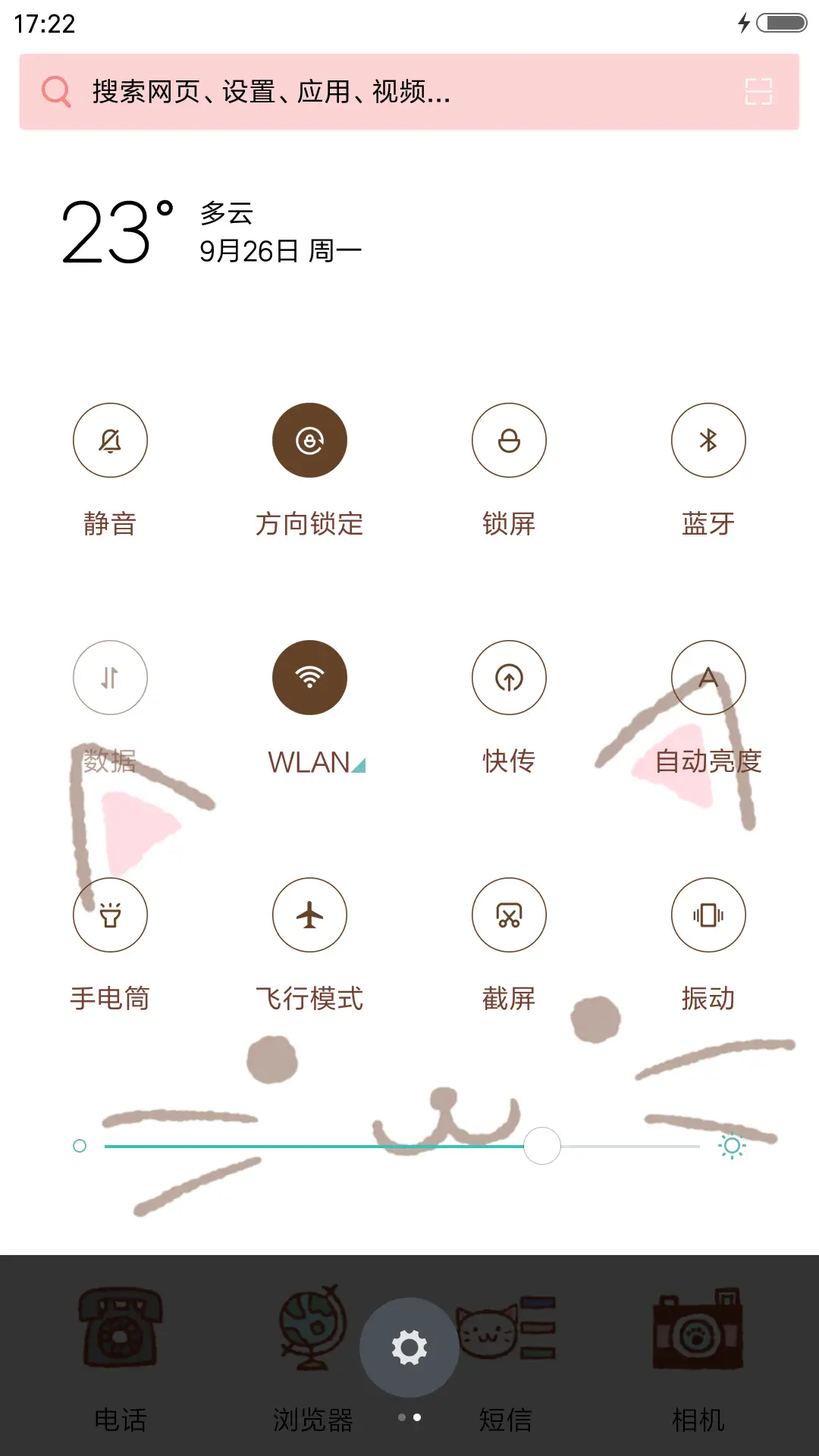Toggle the 静音 mute switch

click(109, 440)
